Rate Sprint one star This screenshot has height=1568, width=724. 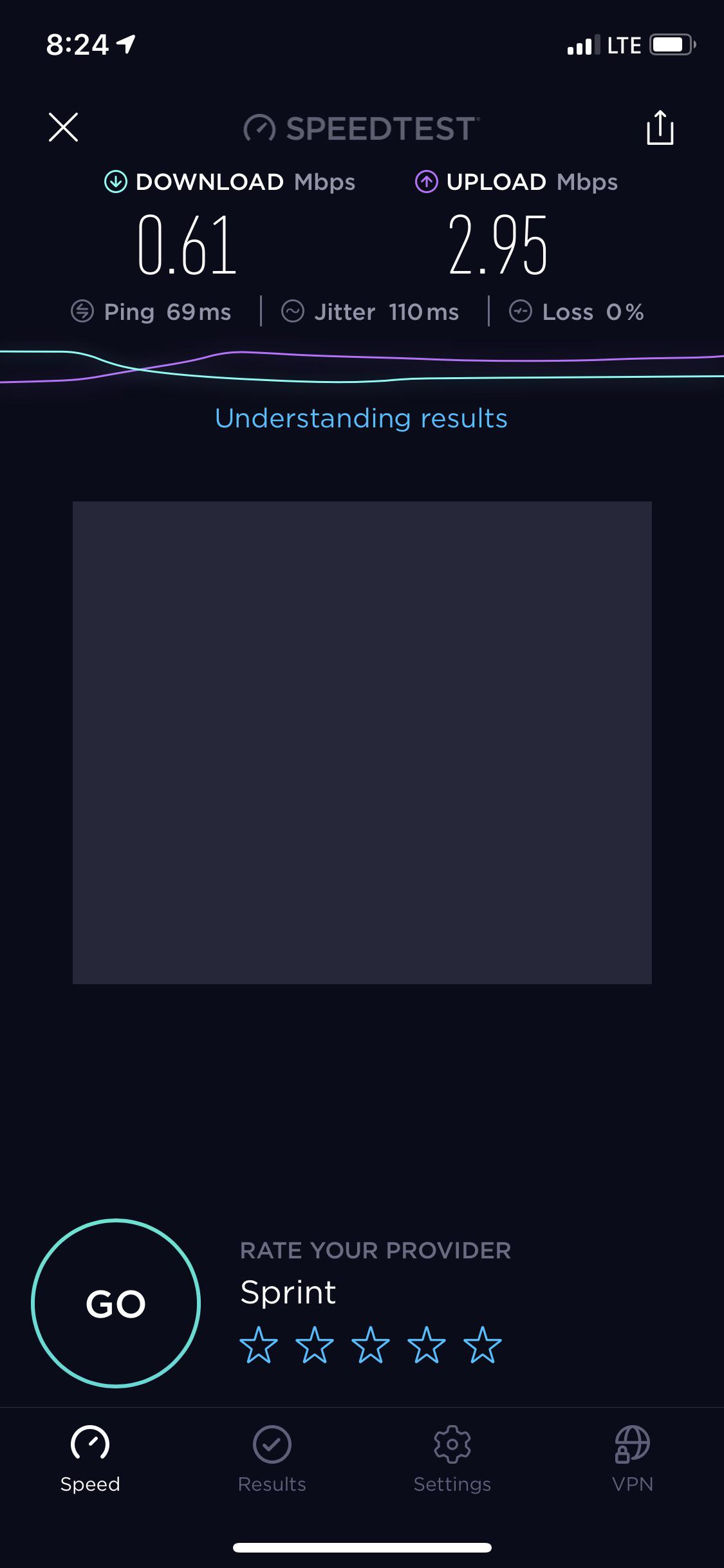coord(259,1345)
